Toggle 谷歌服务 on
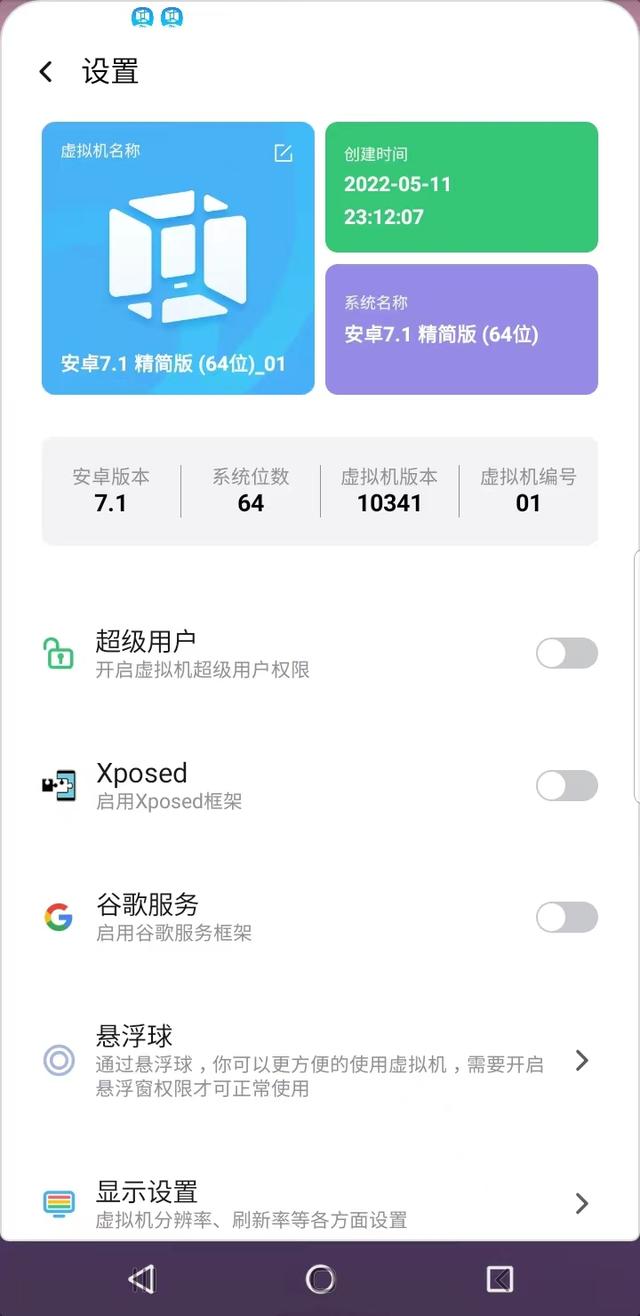Screen dimensions: 640x1316 [x=566, y=917]
